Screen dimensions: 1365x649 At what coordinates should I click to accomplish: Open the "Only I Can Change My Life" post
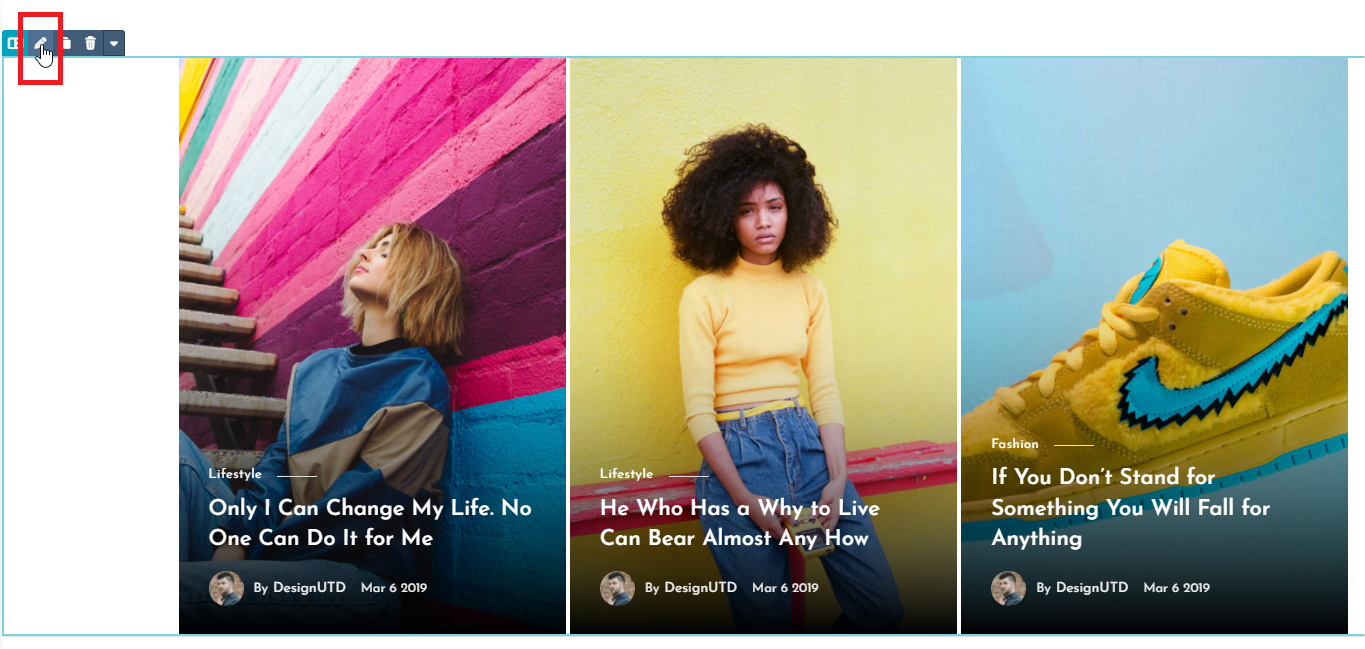[x=369, y=523]
